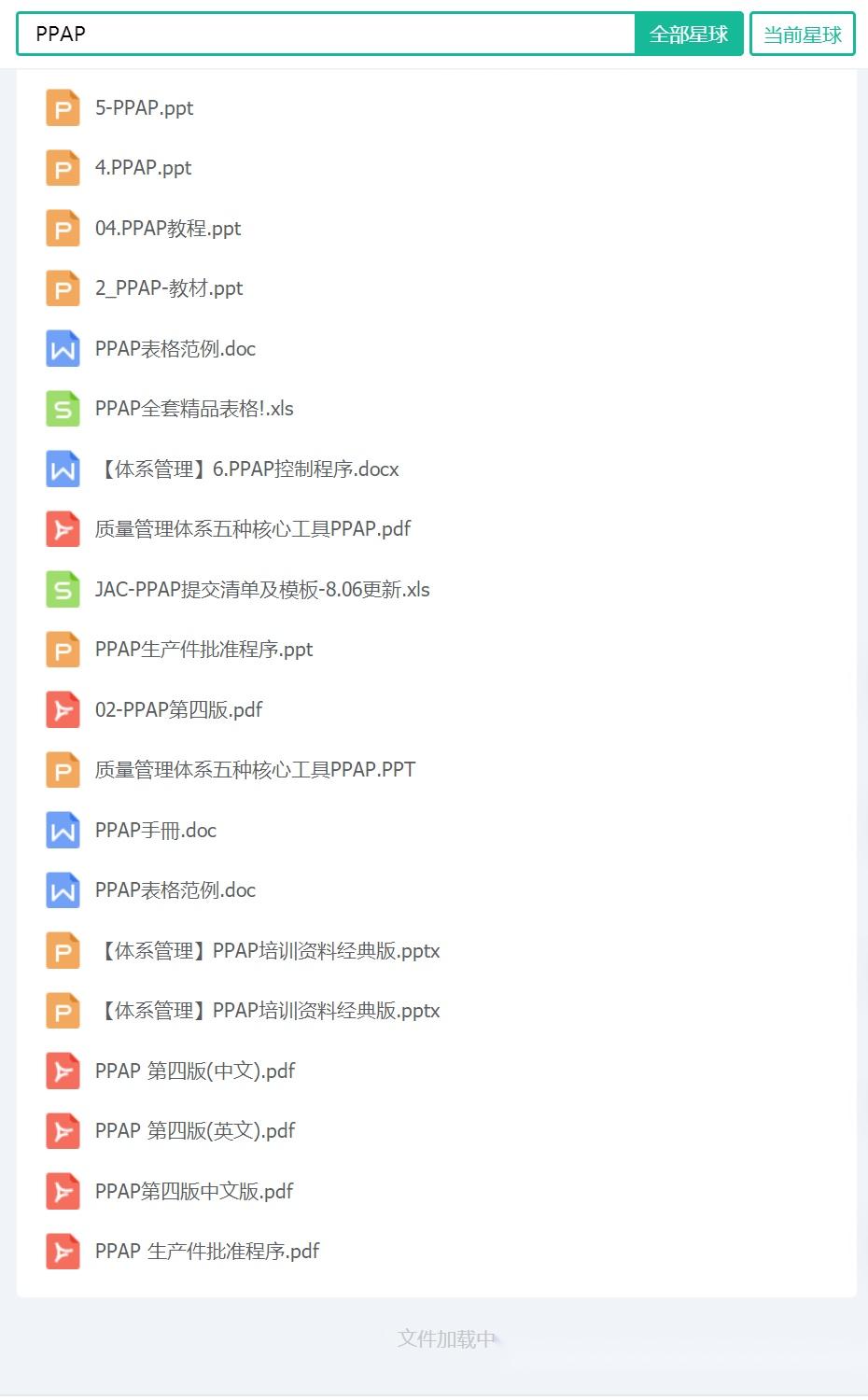
Task: Search across all planets with 全部星球
Action: pos(689,35)
